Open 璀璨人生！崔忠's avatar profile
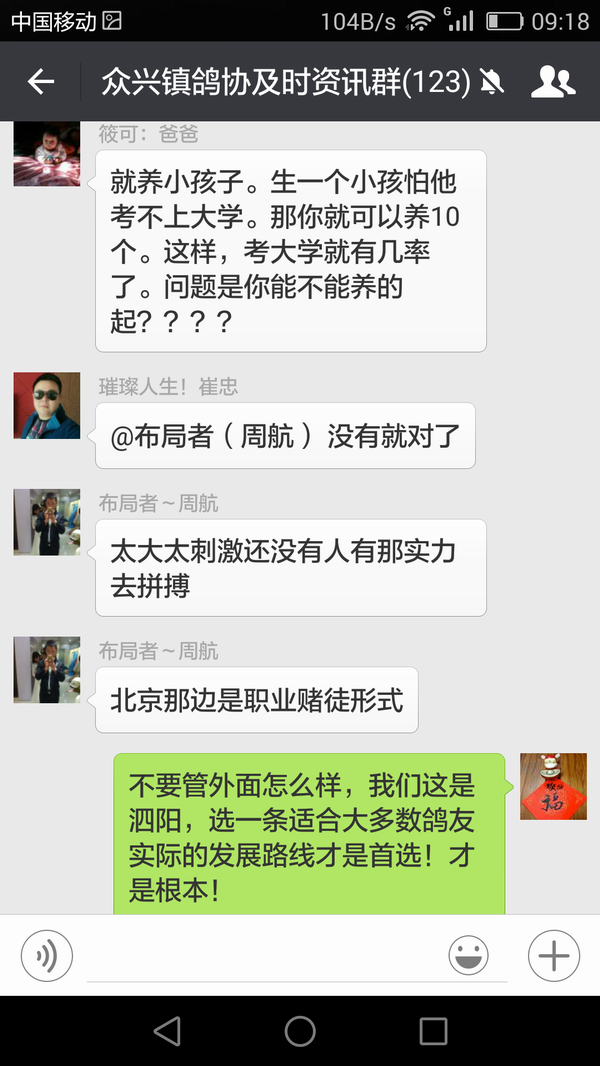Screen dimensions: 600x1066 click(x=47, y=405)
